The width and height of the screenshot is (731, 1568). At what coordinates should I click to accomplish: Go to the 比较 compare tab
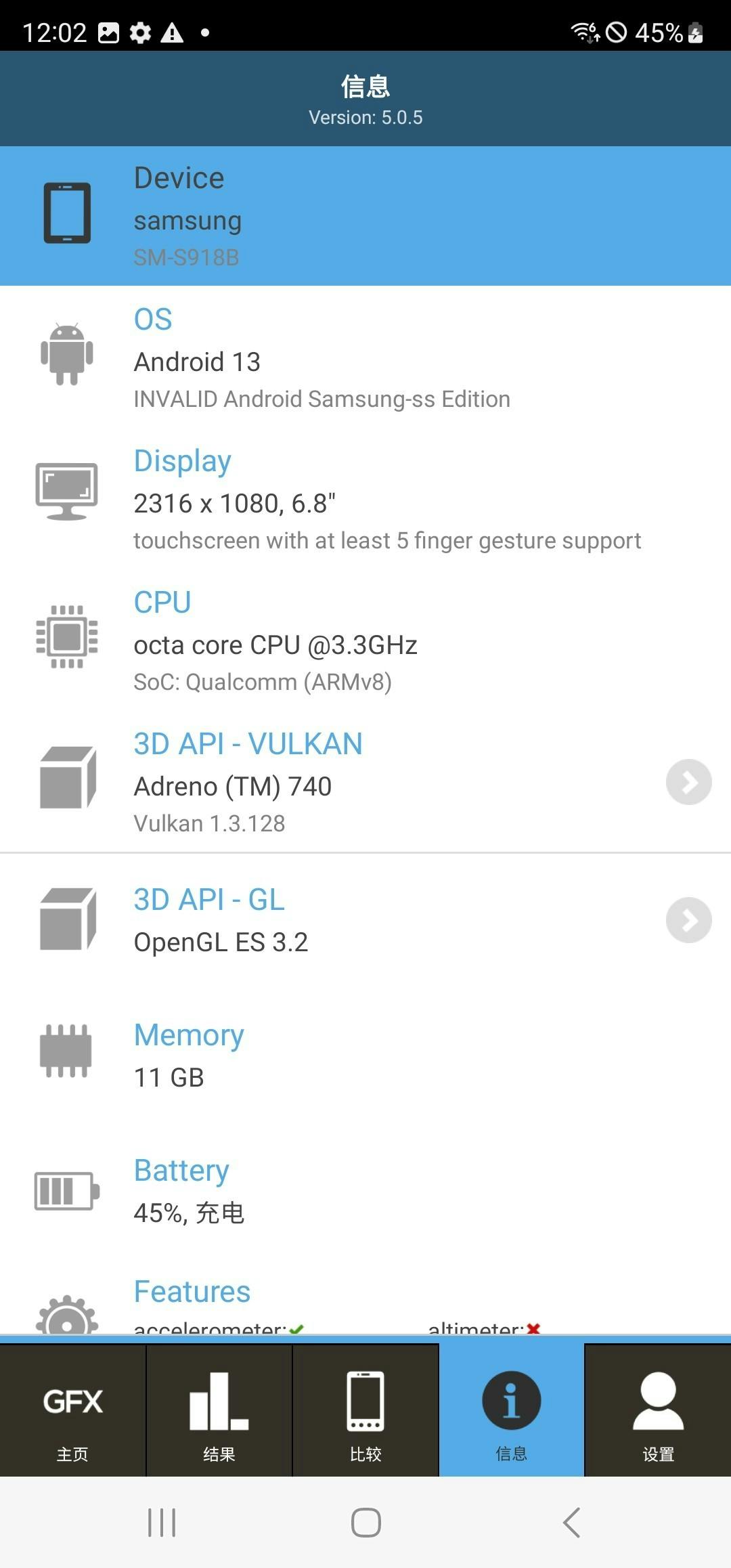point(365,1412)
